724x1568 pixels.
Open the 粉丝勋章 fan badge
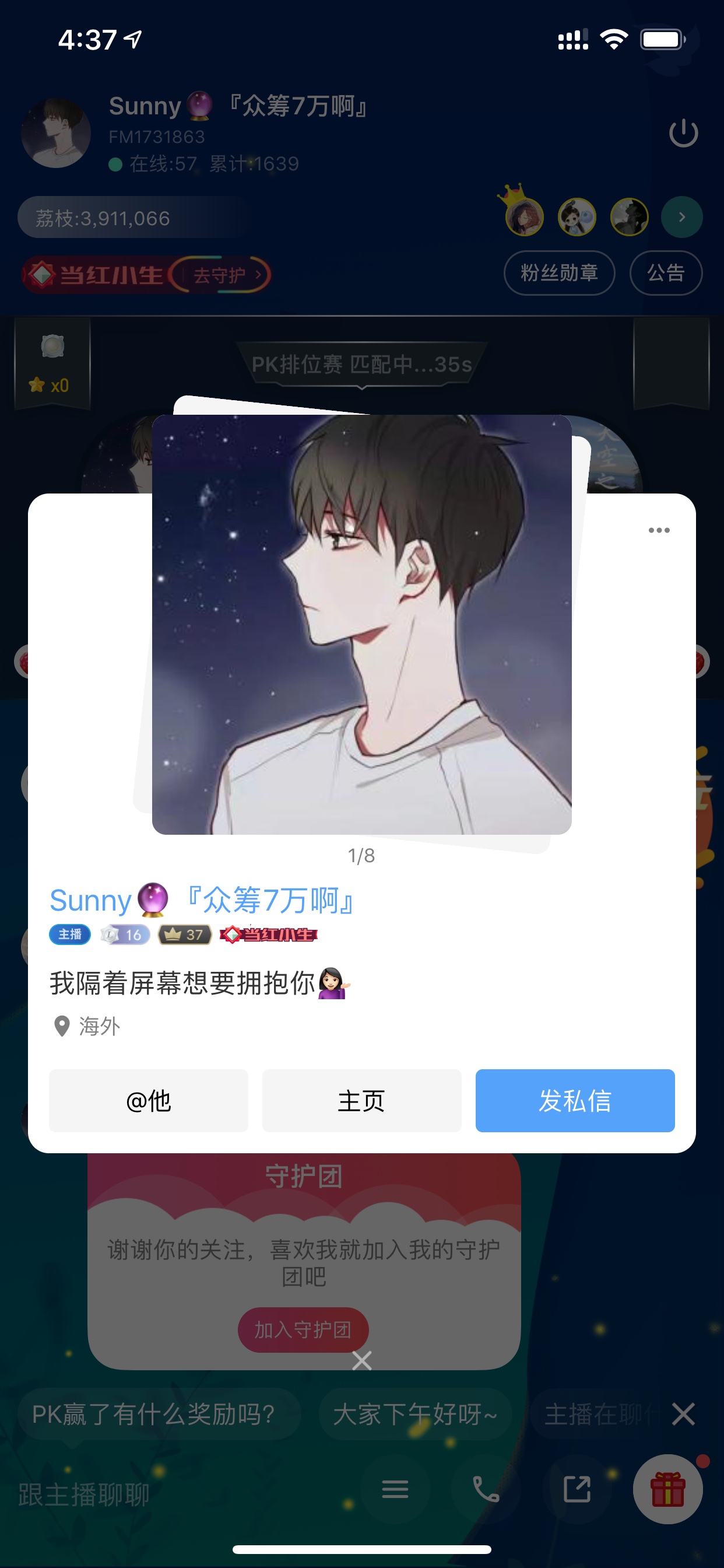(x=559, y=272)
